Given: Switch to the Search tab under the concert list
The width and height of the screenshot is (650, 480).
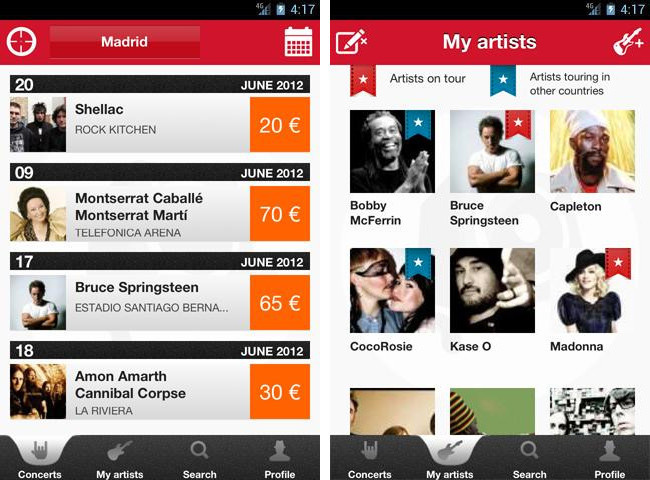Looking at the screenshot, I should tap(200, 459).
